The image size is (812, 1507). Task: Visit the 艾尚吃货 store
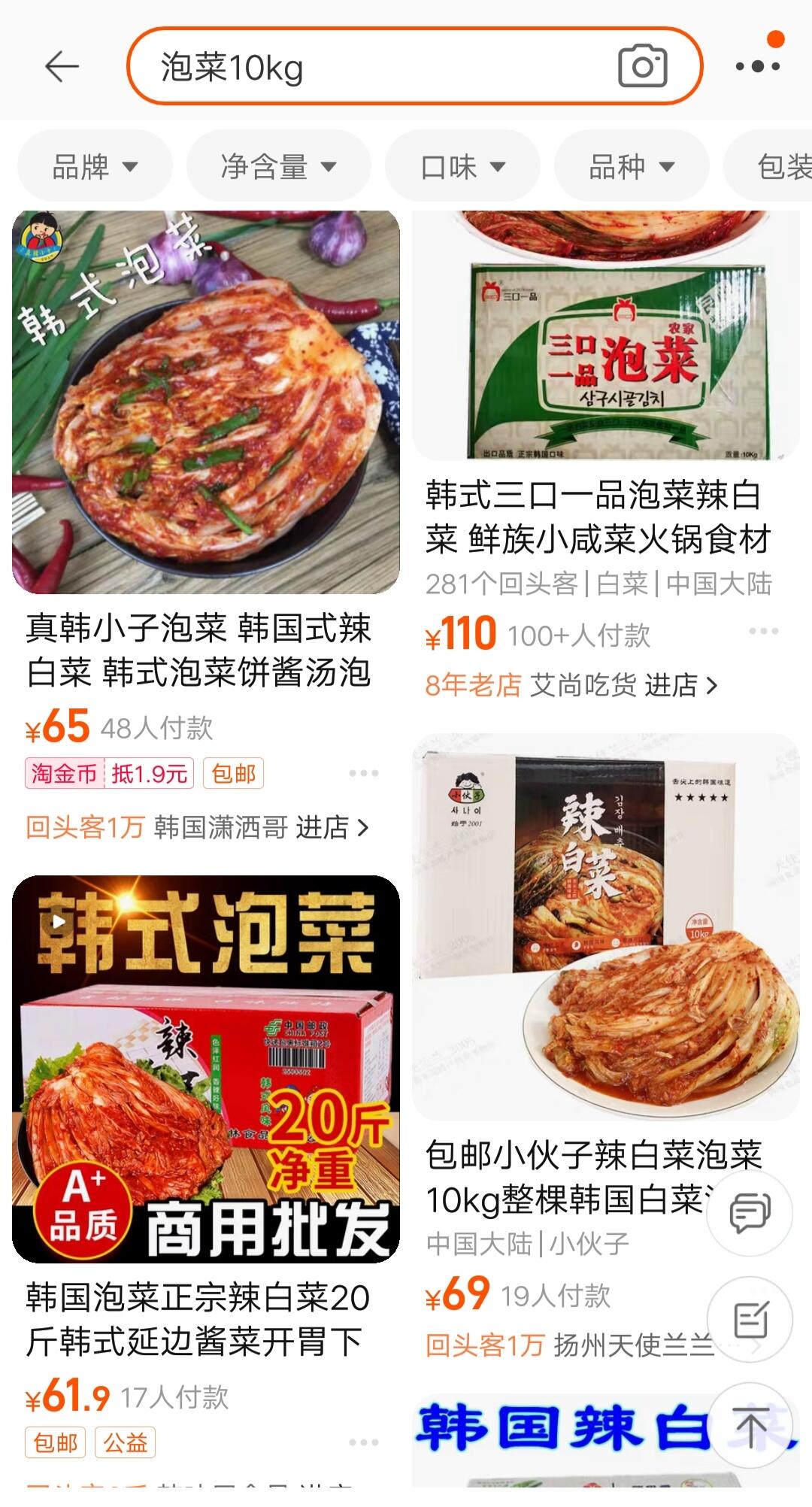click(x=624, y=685)
